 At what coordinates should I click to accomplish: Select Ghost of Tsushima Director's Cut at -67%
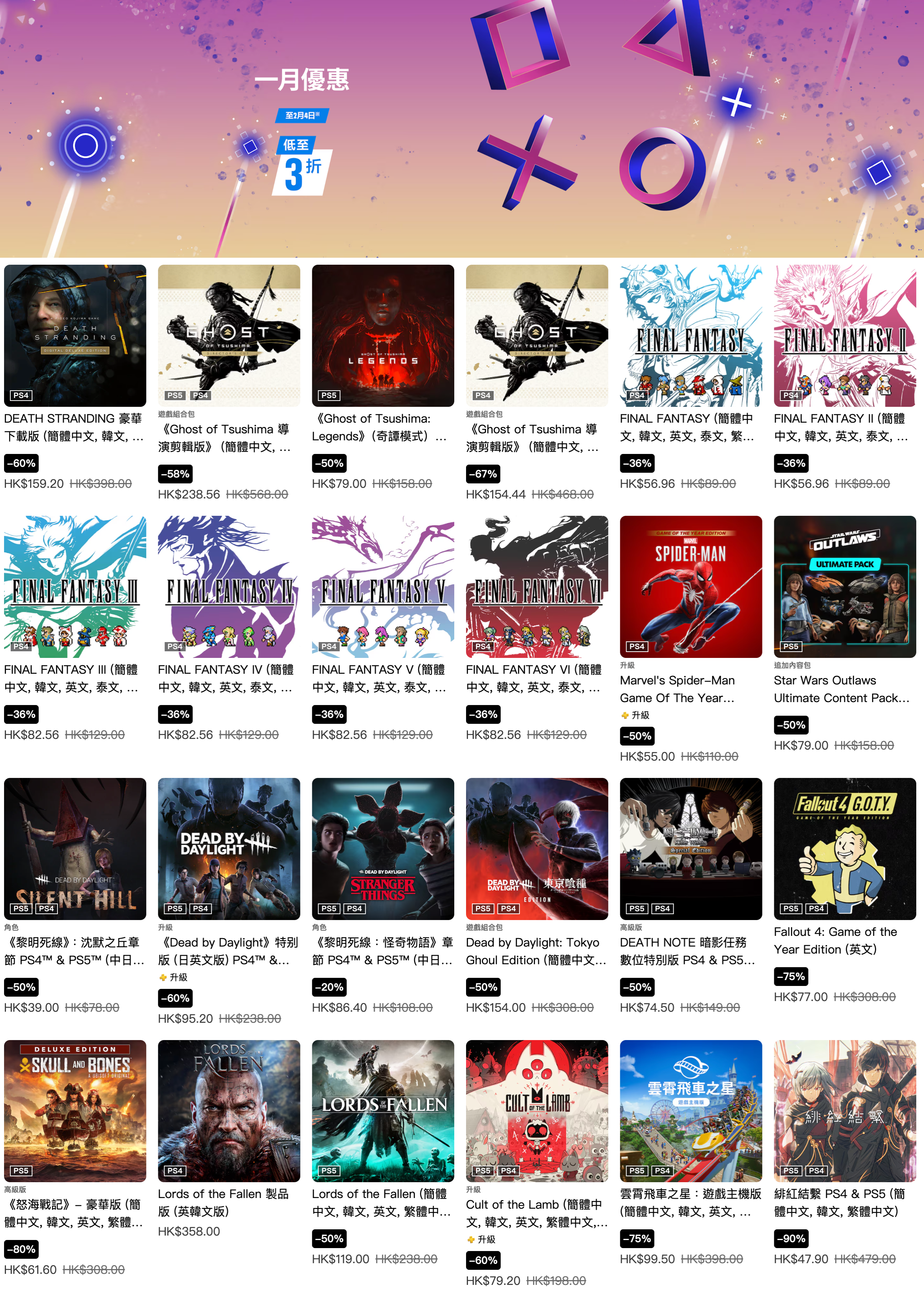[536, 336]
